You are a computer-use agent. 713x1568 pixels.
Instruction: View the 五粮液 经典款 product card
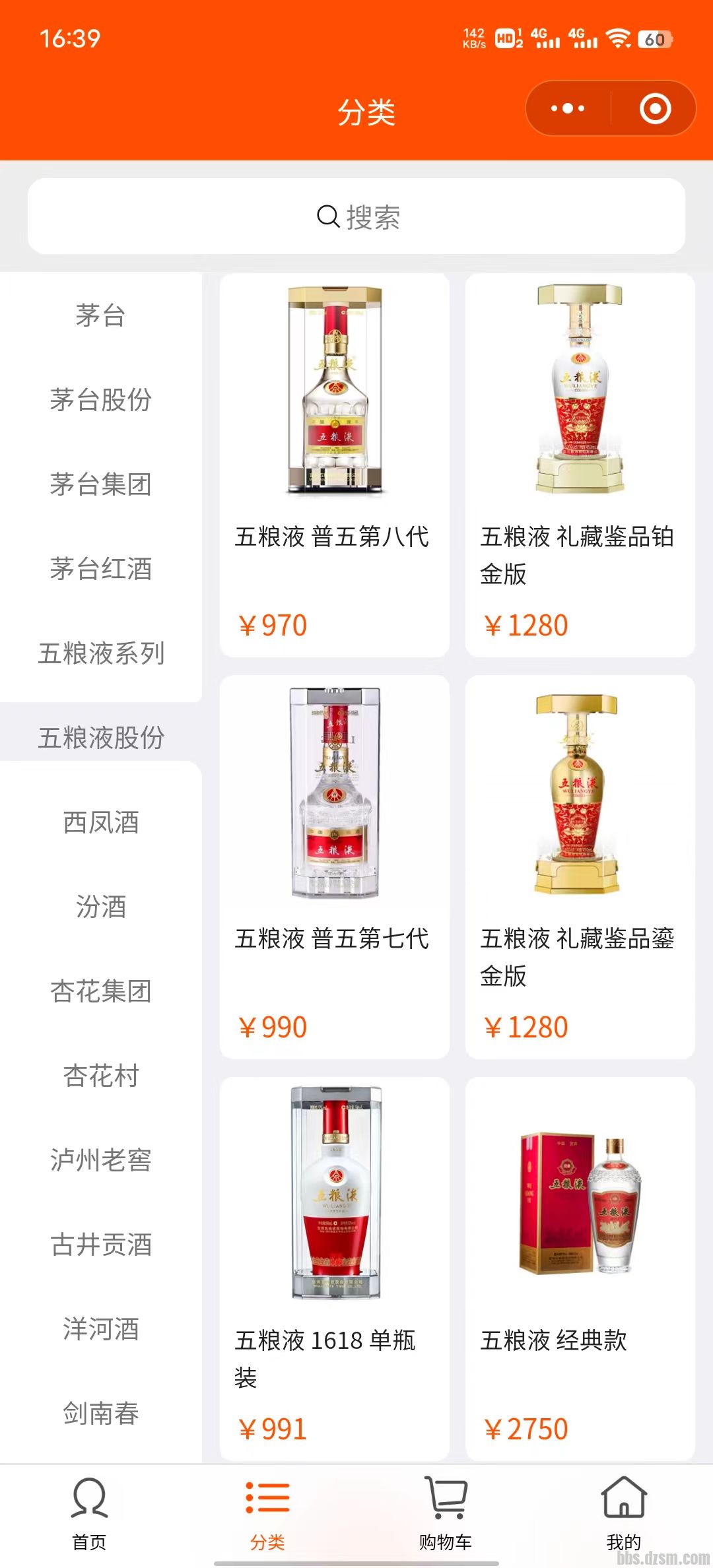[x=580, y=1267]
